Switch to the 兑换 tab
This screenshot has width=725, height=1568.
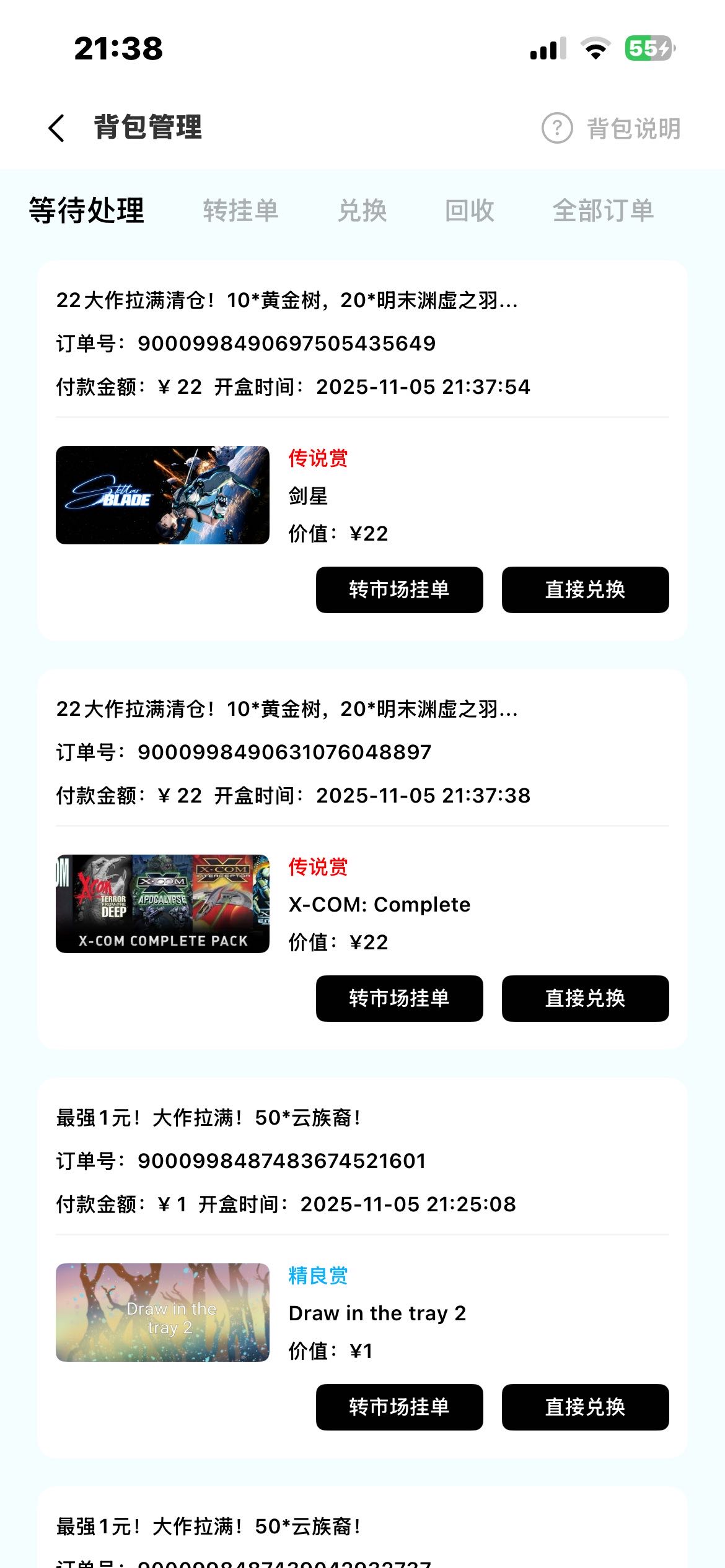tap(362, 211)
